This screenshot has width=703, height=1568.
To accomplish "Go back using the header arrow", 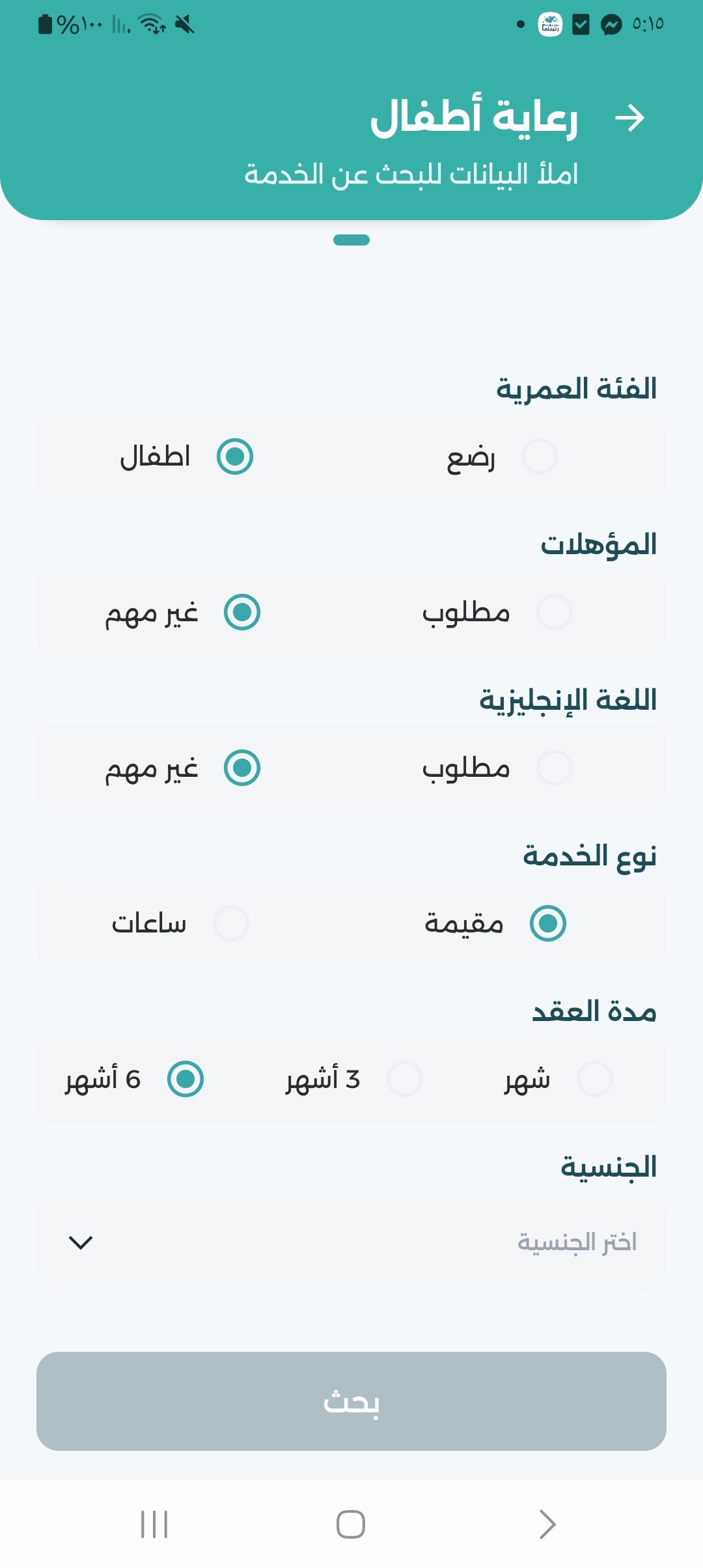I will [630, 119].
